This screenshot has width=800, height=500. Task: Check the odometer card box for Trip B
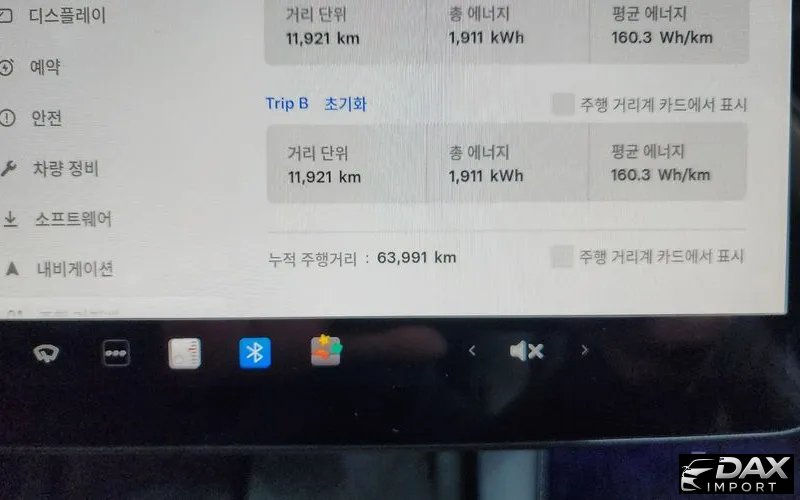click(564, 104)
